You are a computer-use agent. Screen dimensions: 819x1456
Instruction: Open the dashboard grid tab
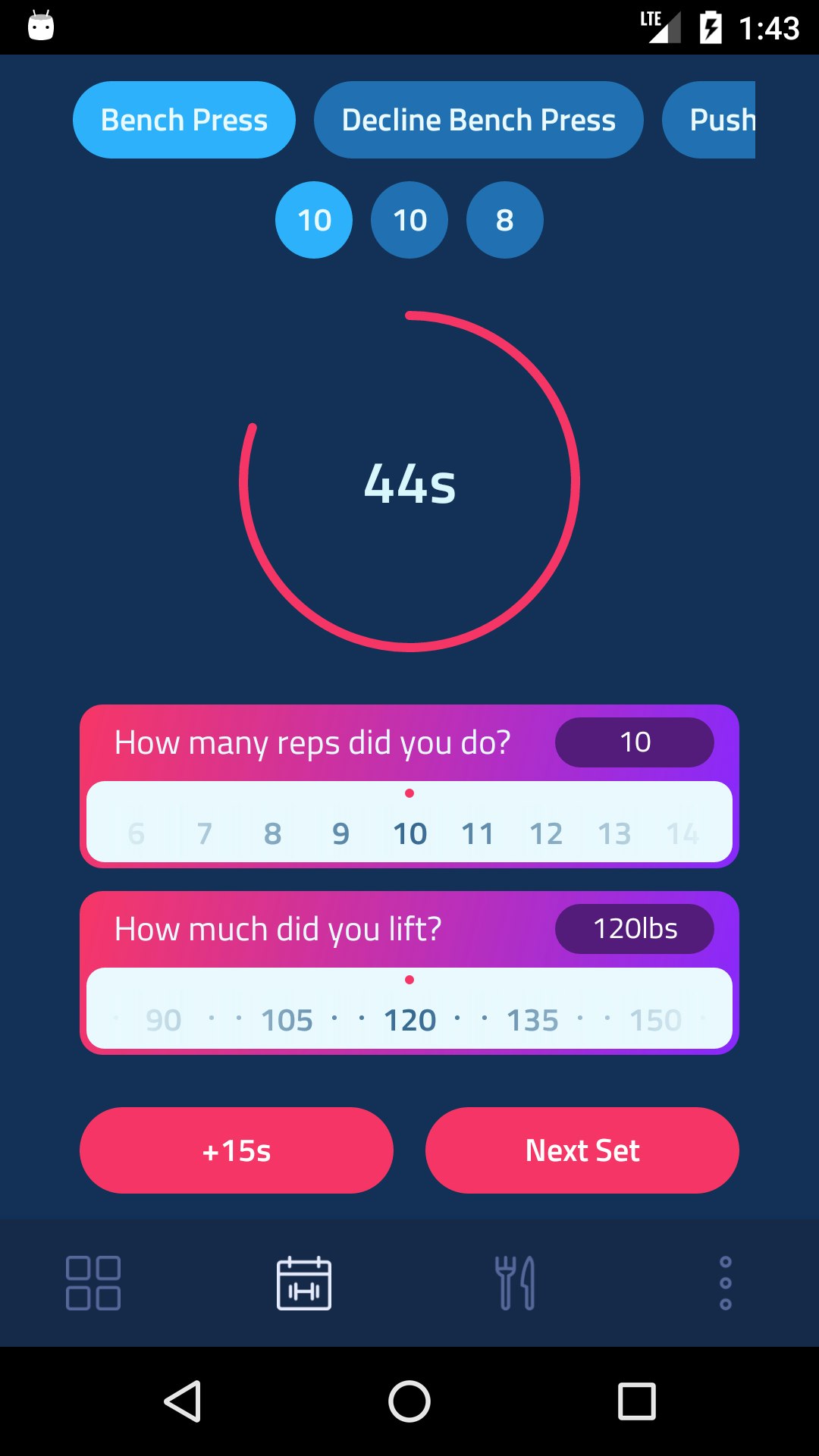[x=93, y=1283]
